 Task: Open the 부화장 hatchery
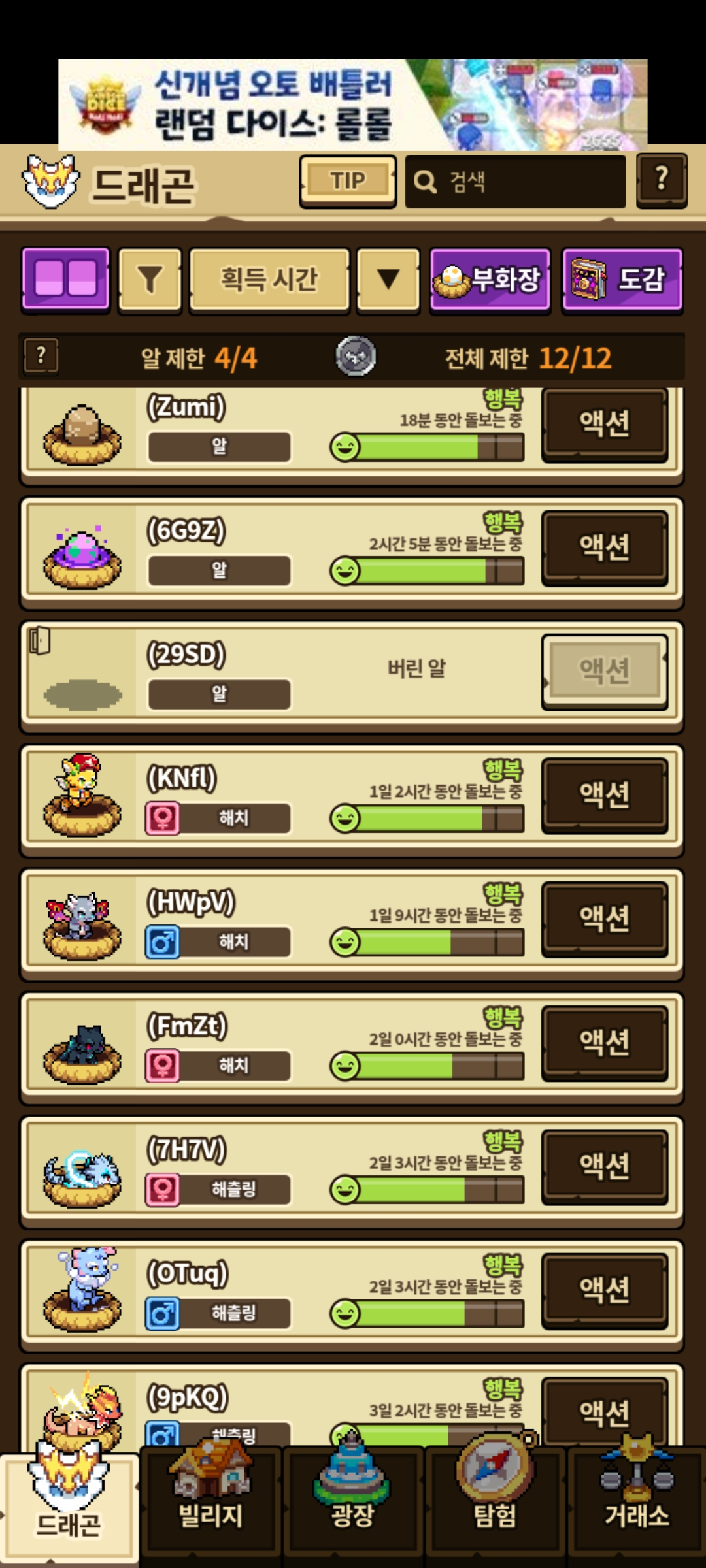coord(490,280)
